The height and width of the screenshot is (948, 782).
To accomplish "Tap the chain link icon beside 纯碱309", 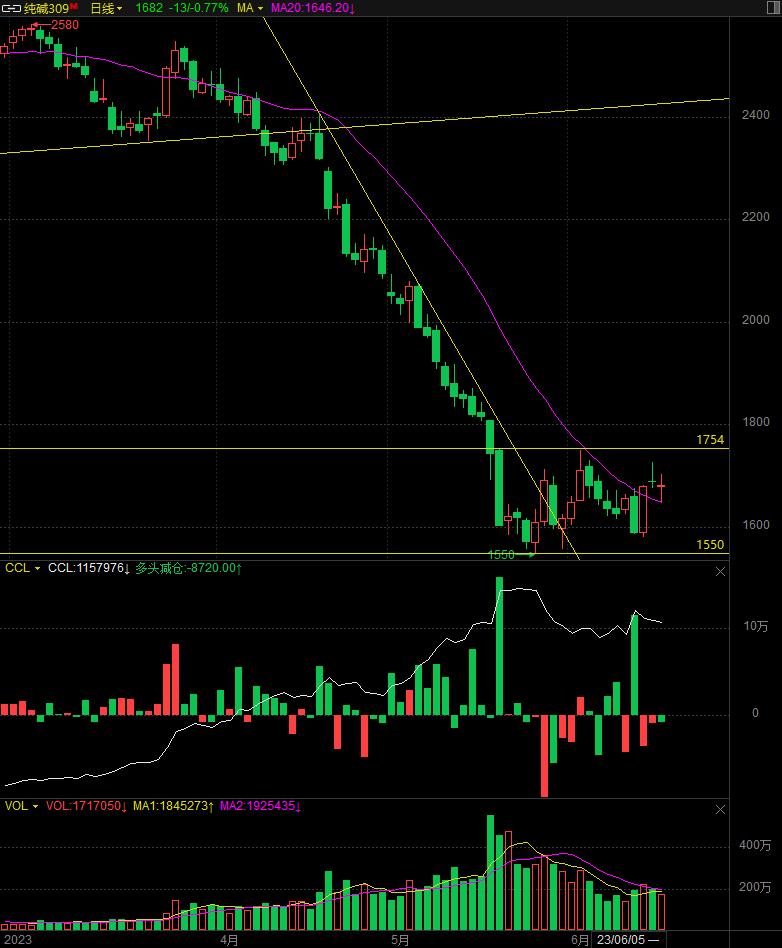I will point(11,8).
